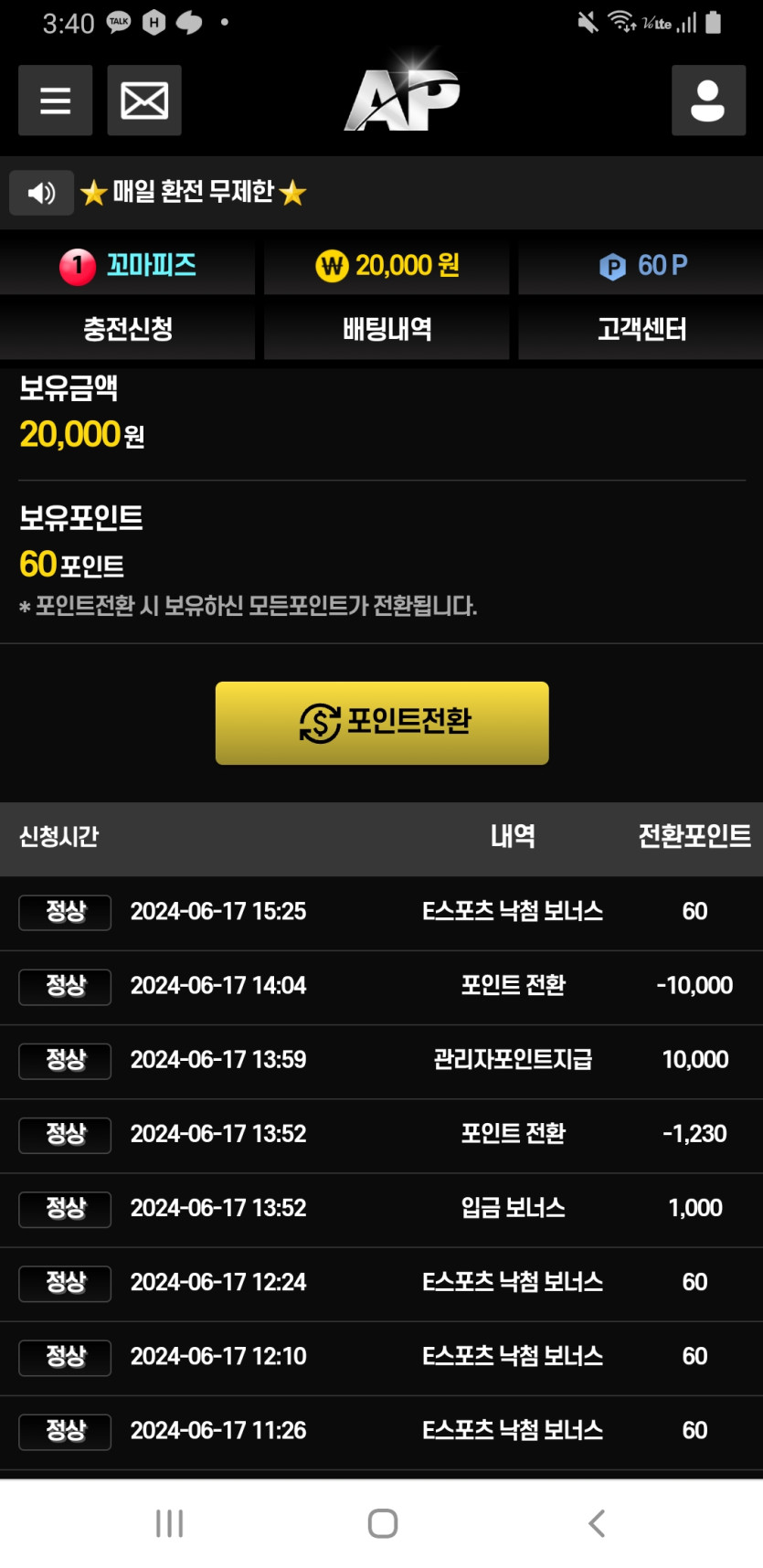The height and width of the screenshot is (1568, 763).
Task: Tap the 꼬마피즈 username button
Action: [x=128, y=266]
